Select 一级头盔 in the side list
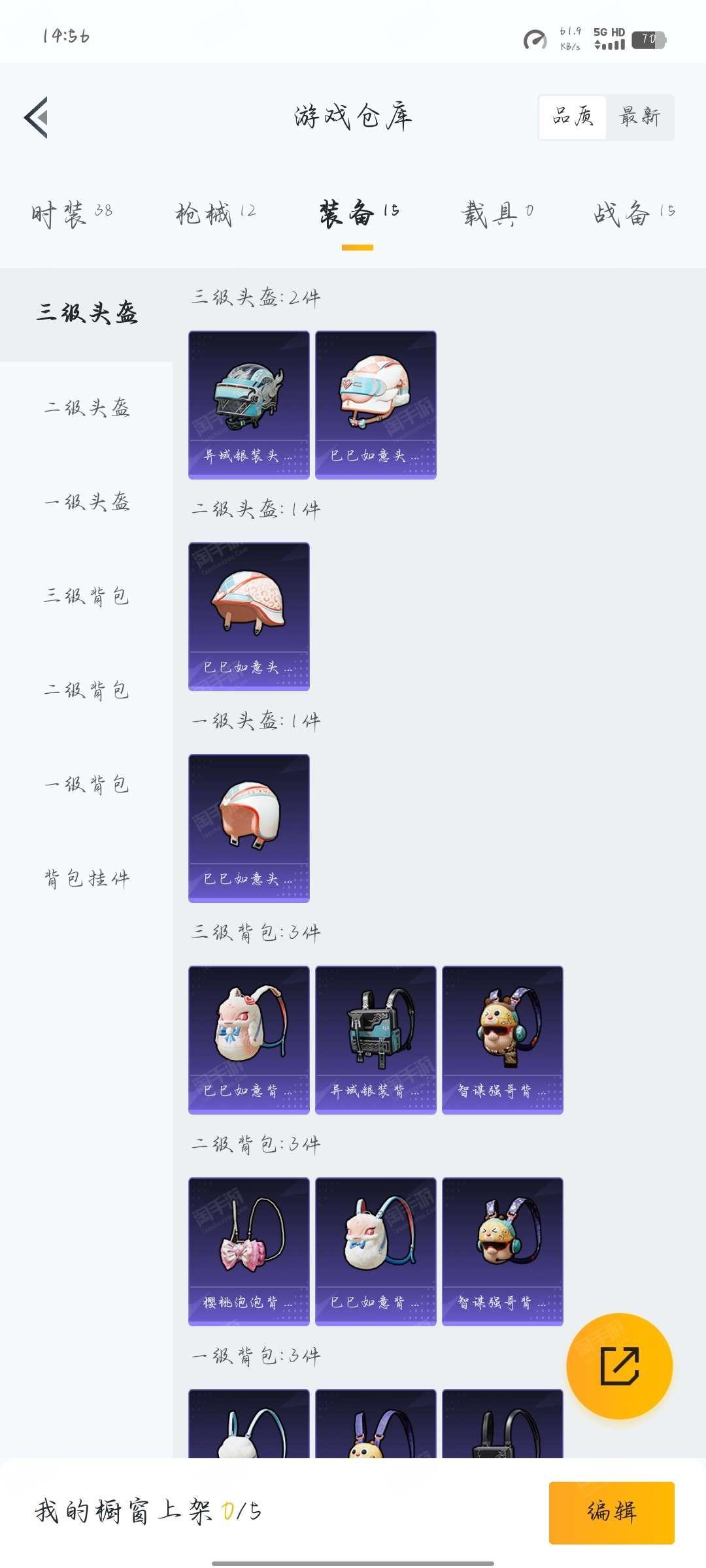Screen dimensions: 706x1568 [86, 502]
